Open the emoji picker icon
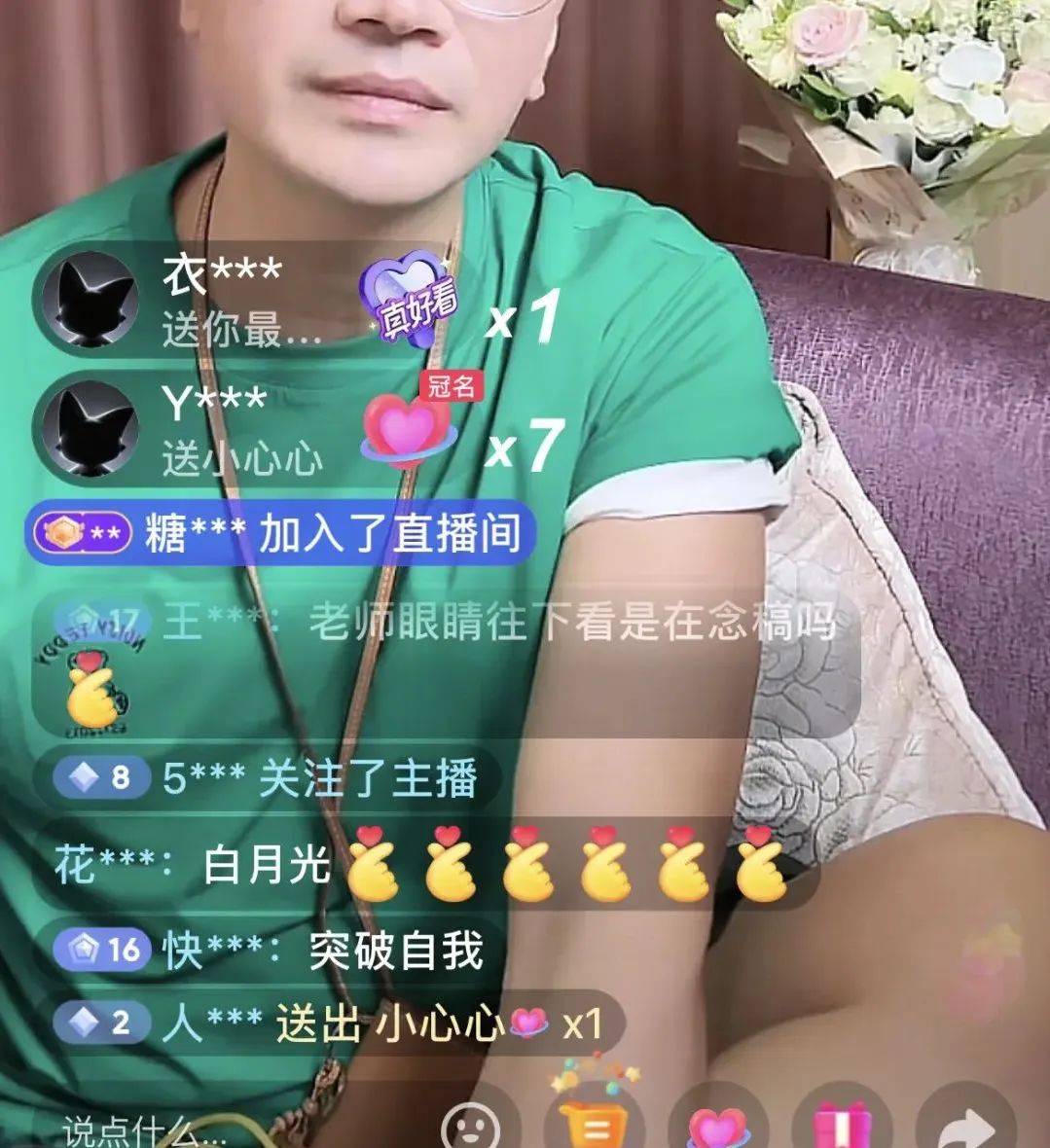1050x1148 pixels. tap(471, 1127)
